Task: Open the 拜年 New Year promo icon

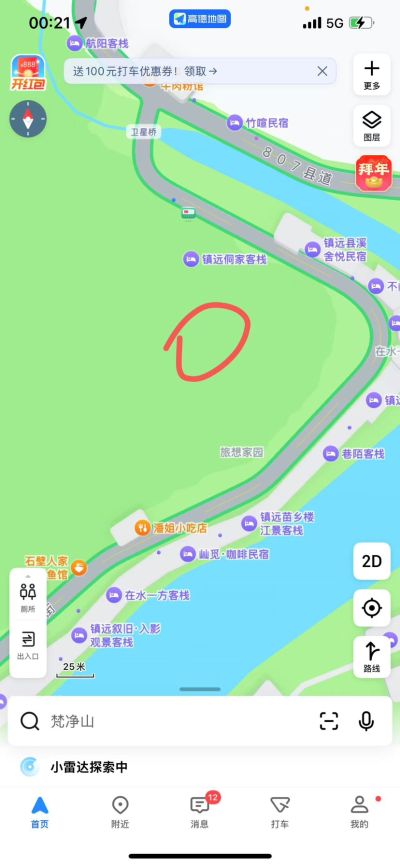Action: (x=374, y=173)
